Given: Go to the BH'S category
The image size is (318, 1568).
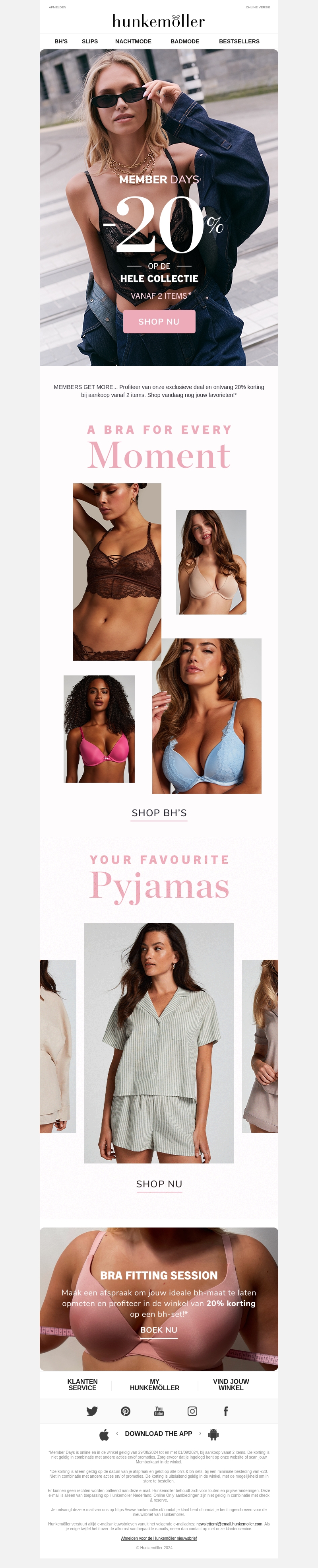Looking at the screenshot, I should point(61,41).
